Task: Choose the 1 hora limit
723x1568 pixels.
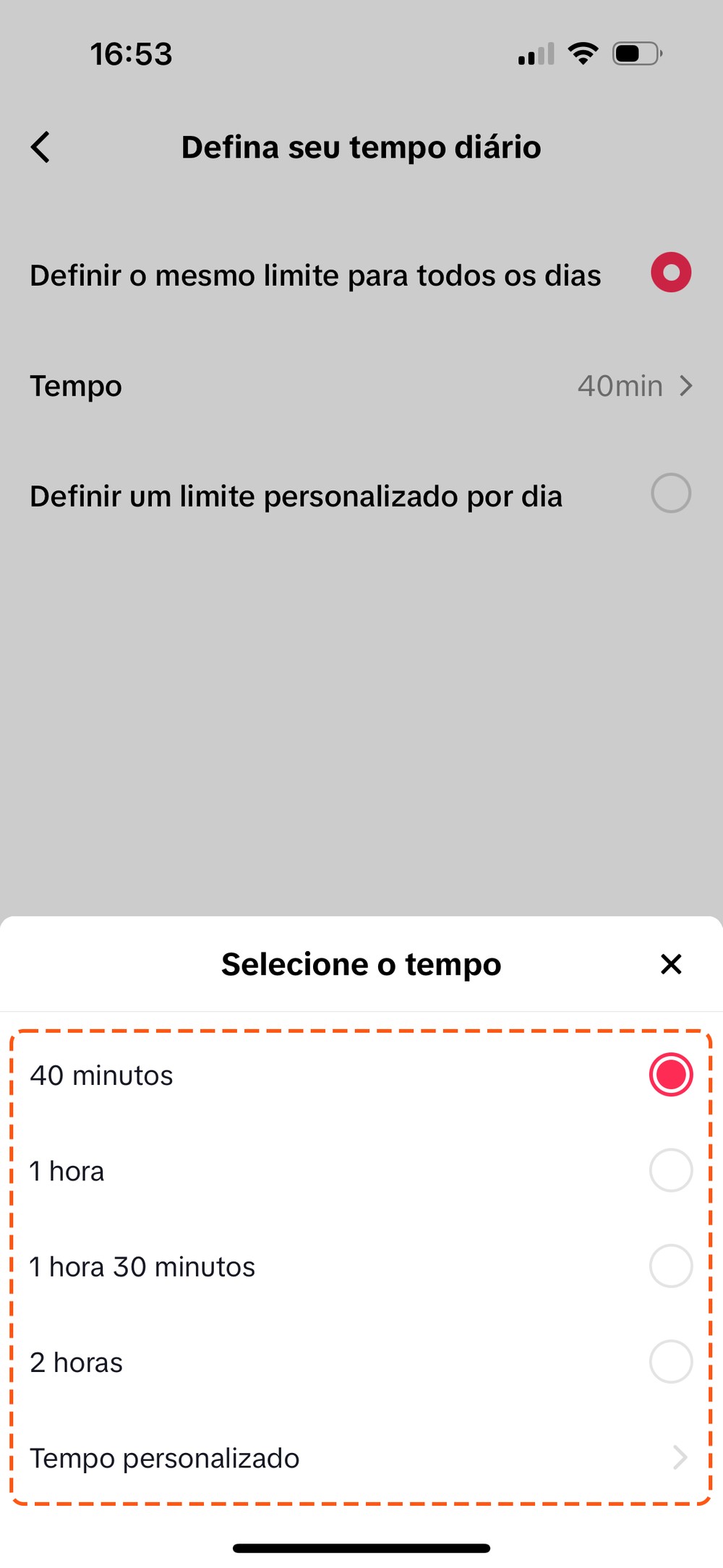Action: click(670, 1170)
